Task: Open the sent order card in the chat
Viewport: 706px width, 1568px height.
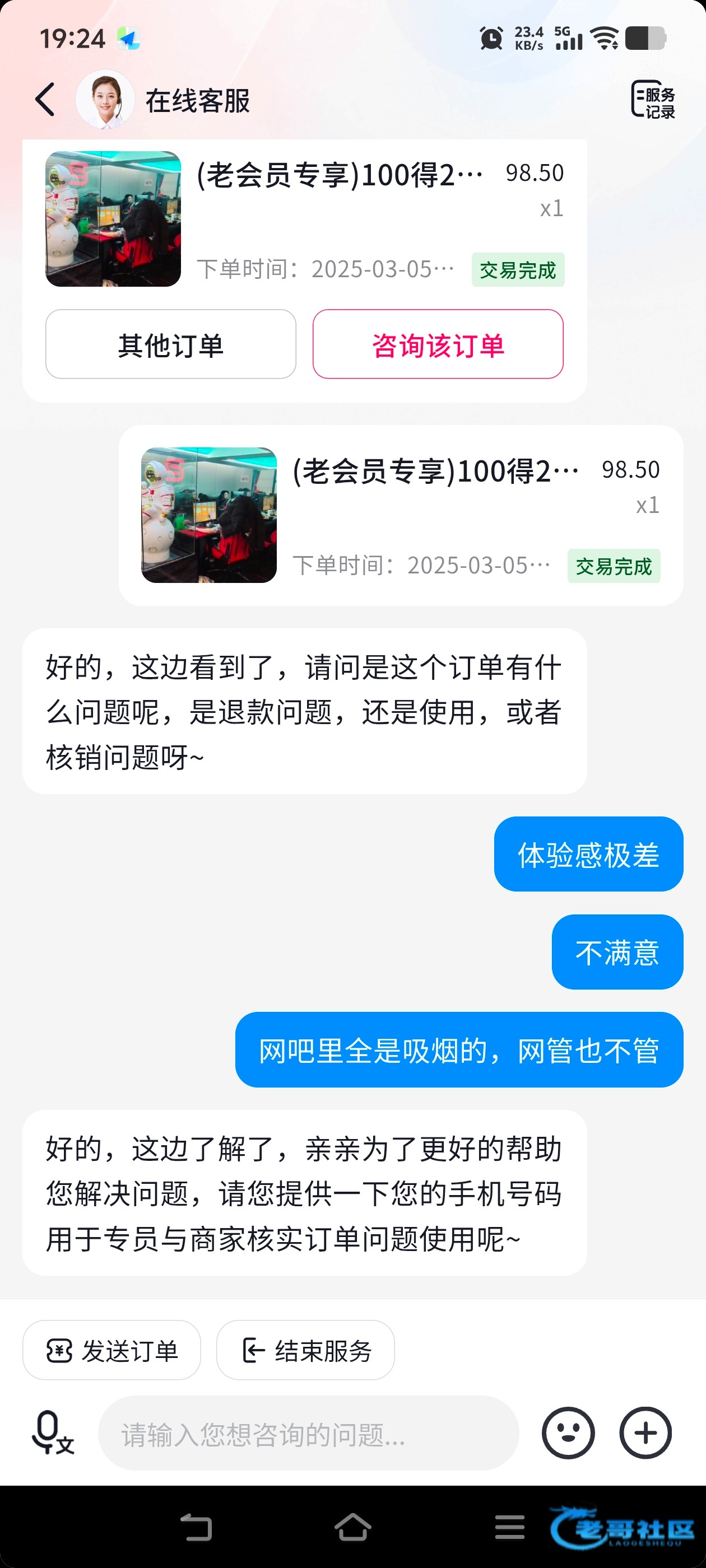Action: coord(400,516)
